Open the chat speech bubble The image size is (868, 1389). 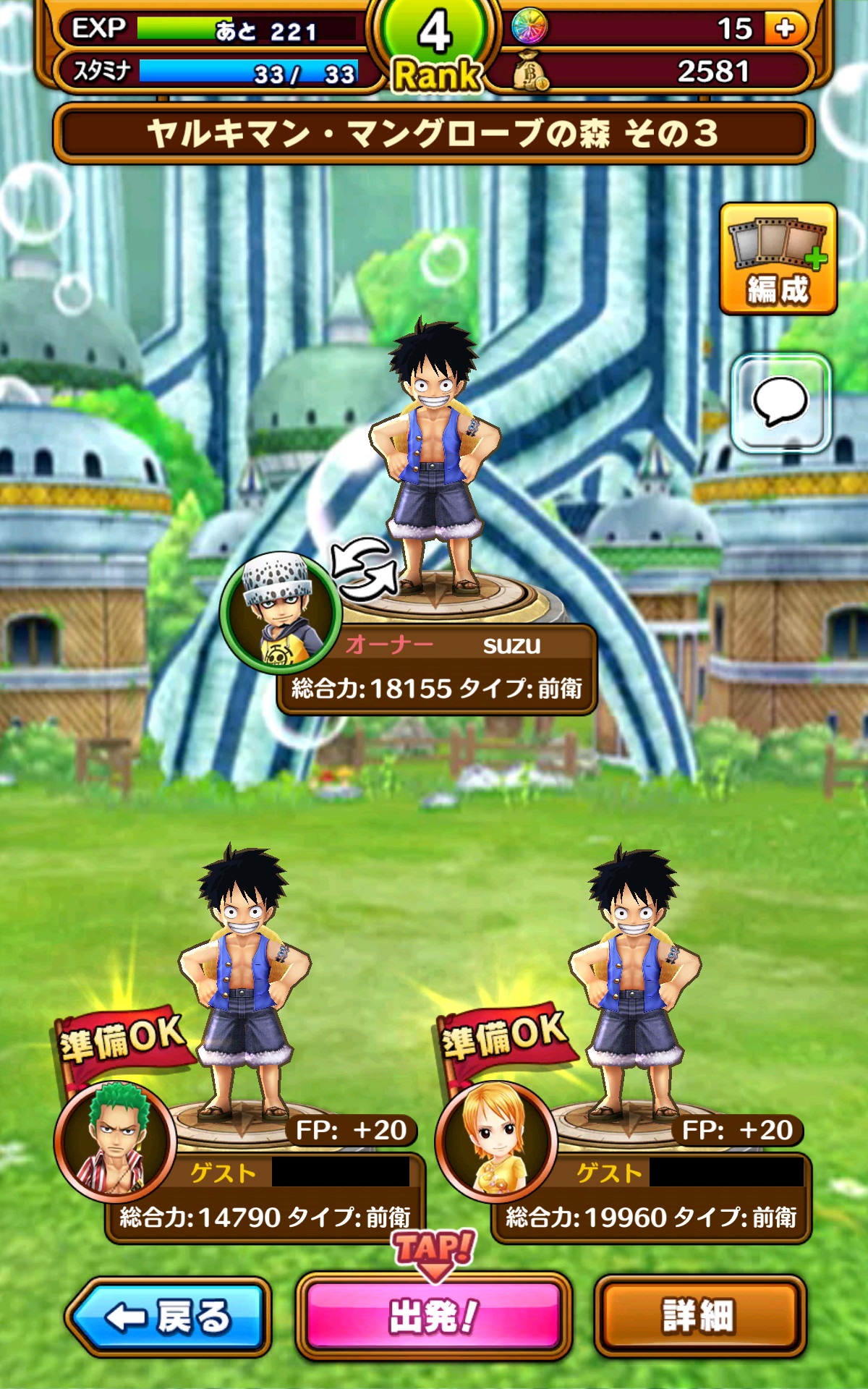[x=780, y=402]
